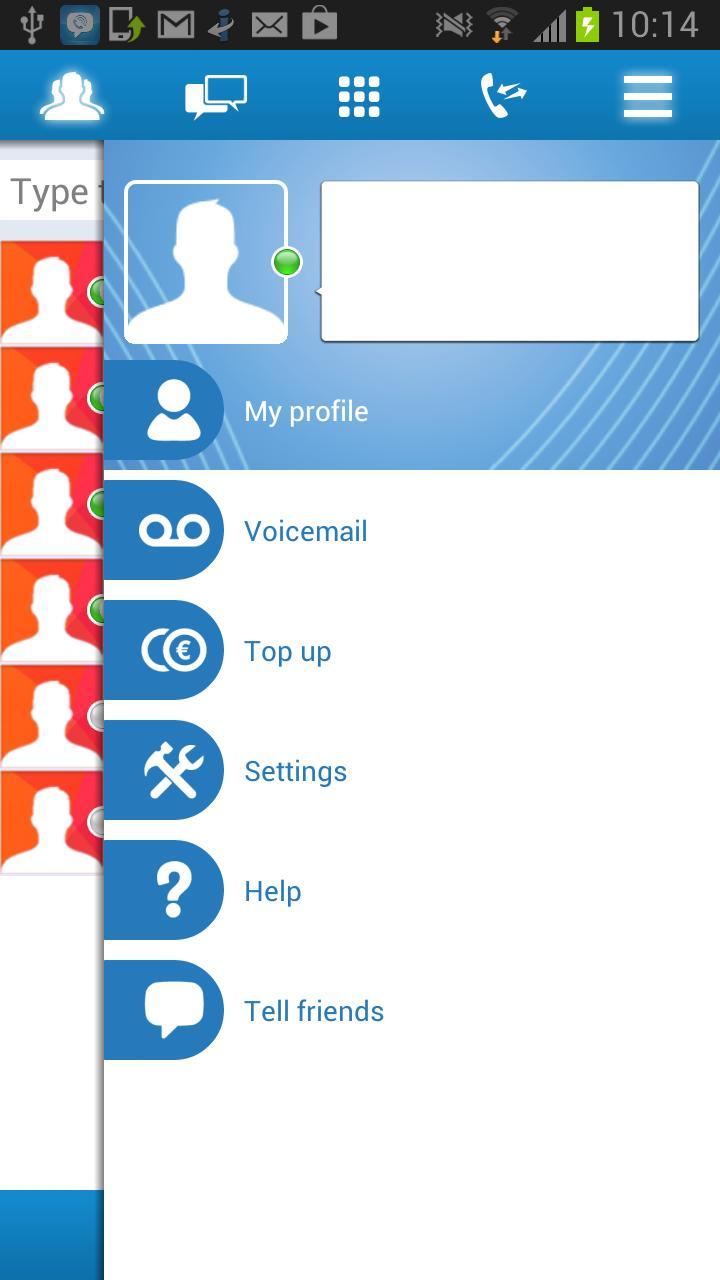720x1280 pixels.
Task: Open the Calls tab icon
Action: coord(501,95)
